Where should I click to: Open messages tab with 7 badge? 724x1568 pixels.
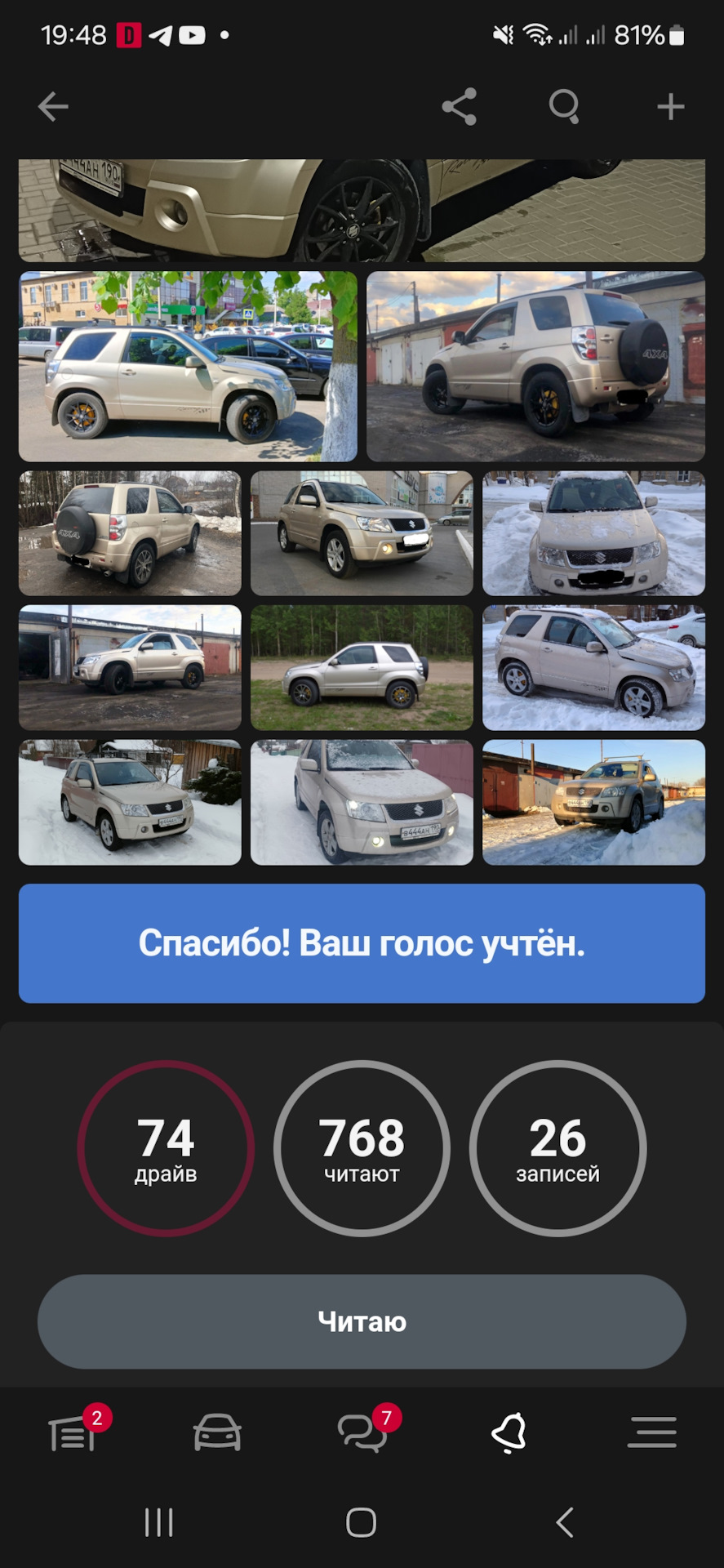click(x=362, y=1432)
